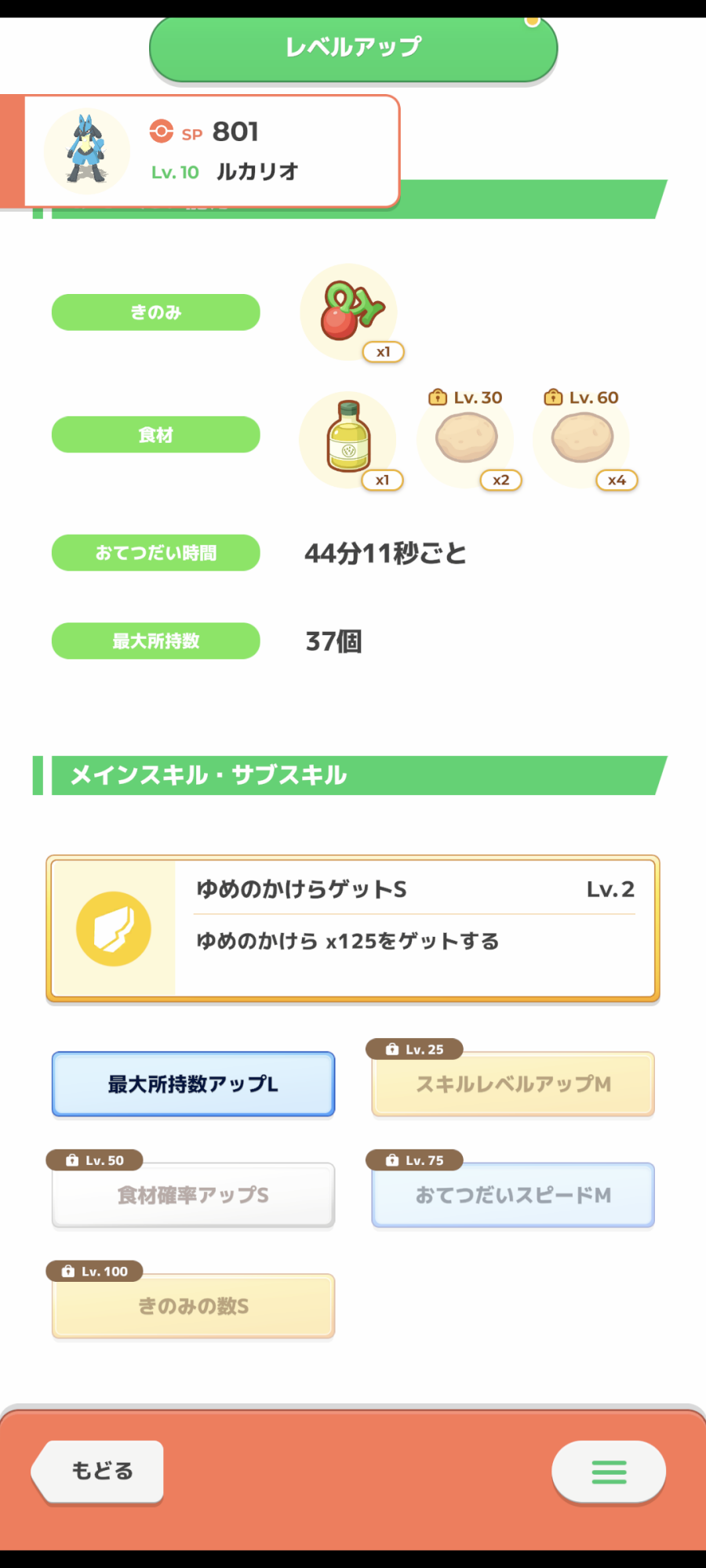View locked スキルレベルアップM sub skill

(513, 1084)
